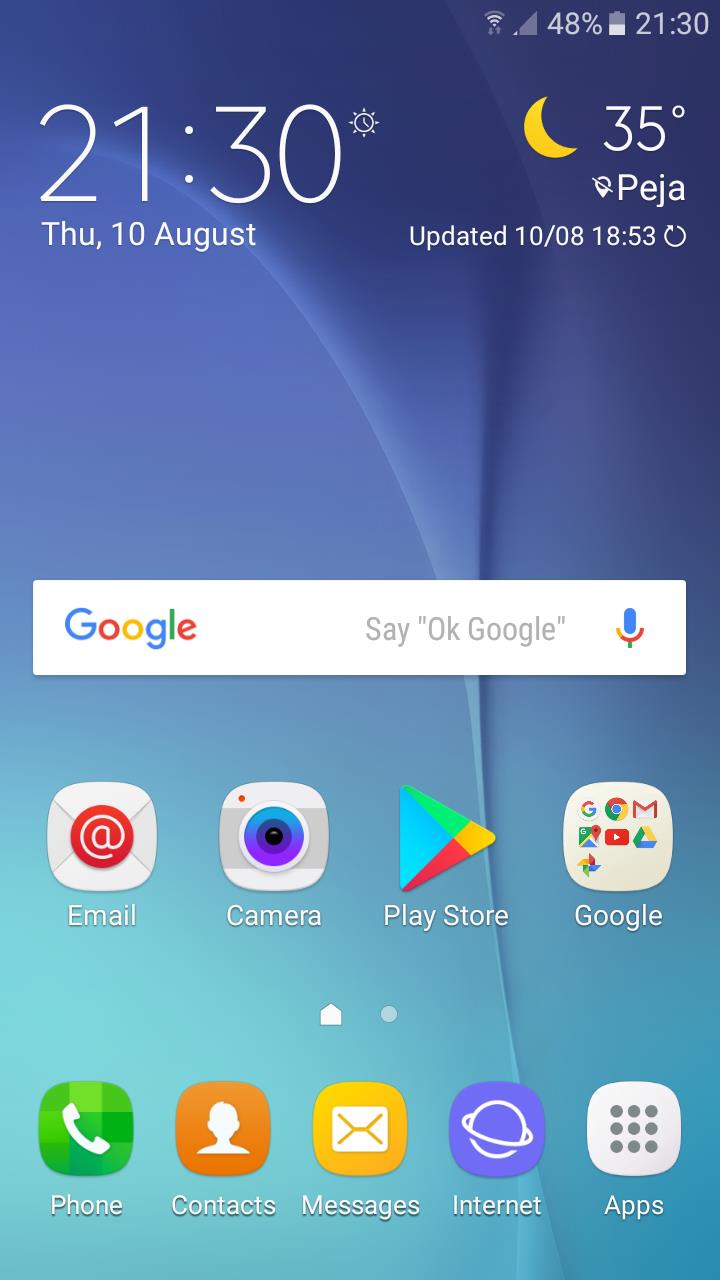Open the Apps drawer
The width and height of the screenshot is (720, 1280).
pos(634,1128)
